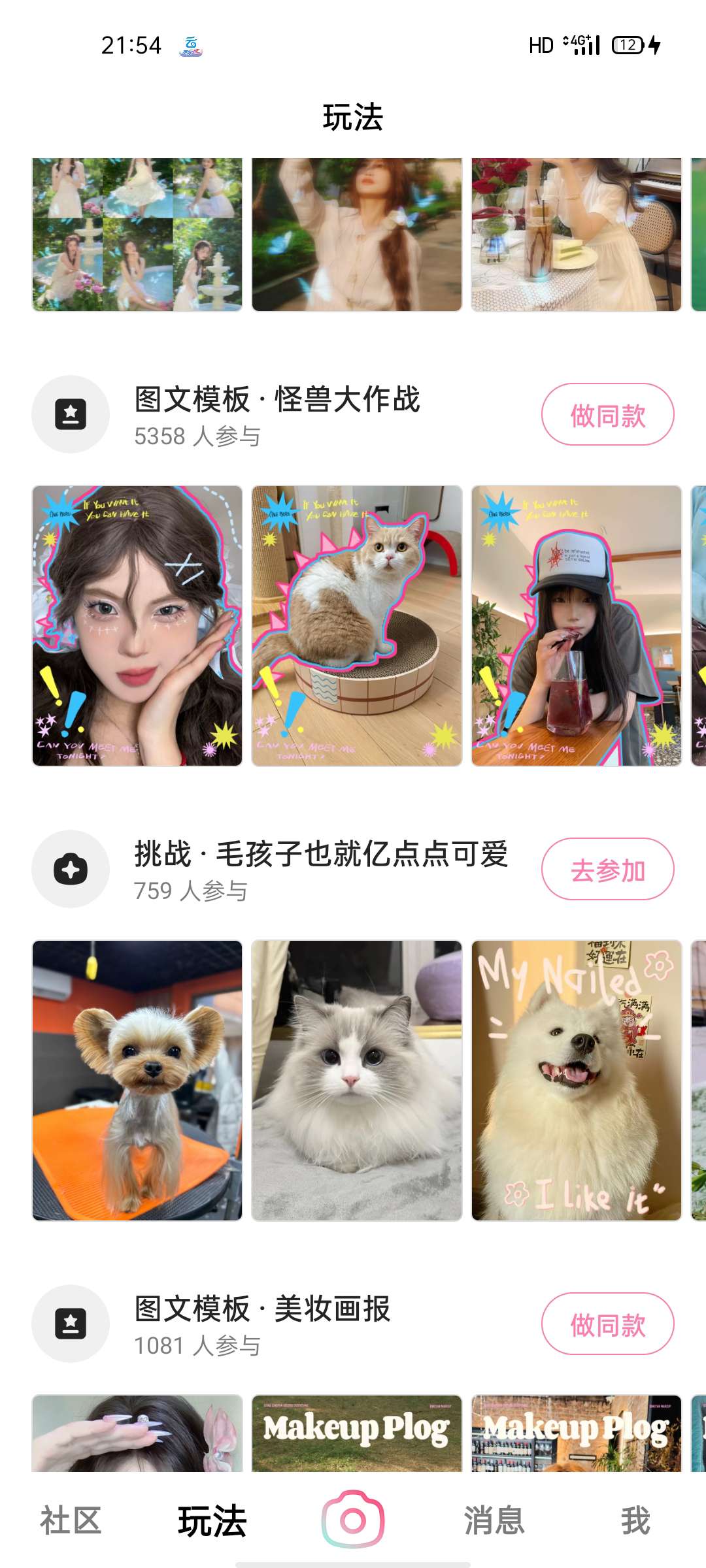Tap 做同款 for 怪兽大作战 template

click(607, 415)
